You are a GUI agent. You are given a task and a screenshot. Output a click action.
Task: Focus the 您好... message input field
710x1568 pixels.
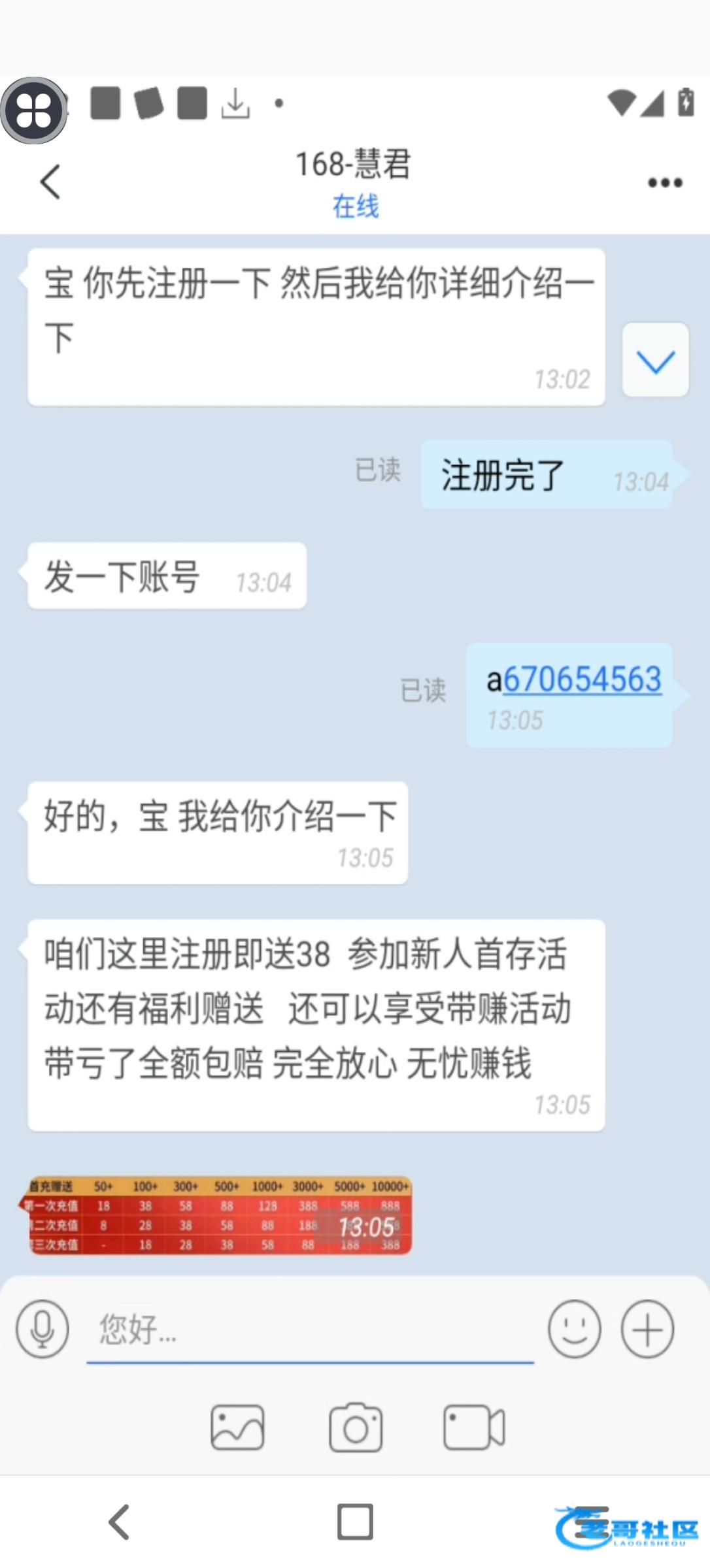coord(310,1330)
